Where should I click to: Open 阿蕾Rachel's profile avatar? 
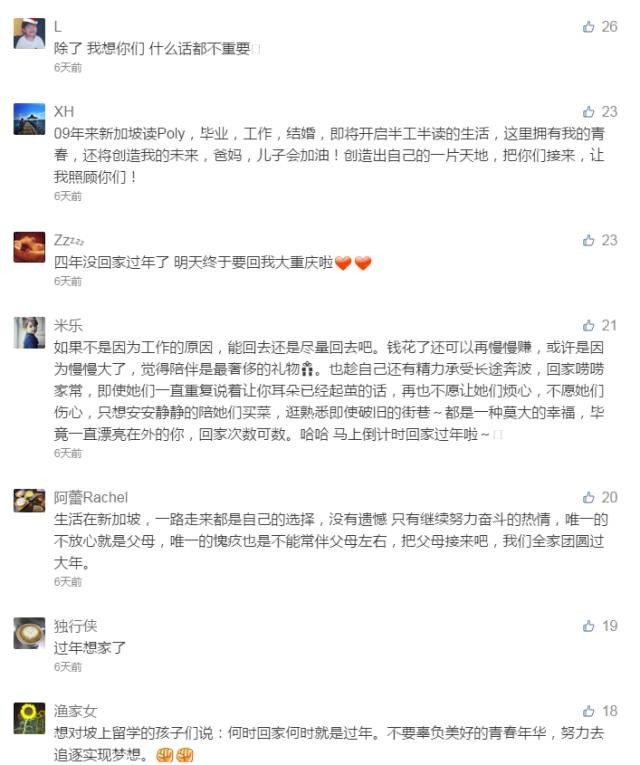pos(30,504)
